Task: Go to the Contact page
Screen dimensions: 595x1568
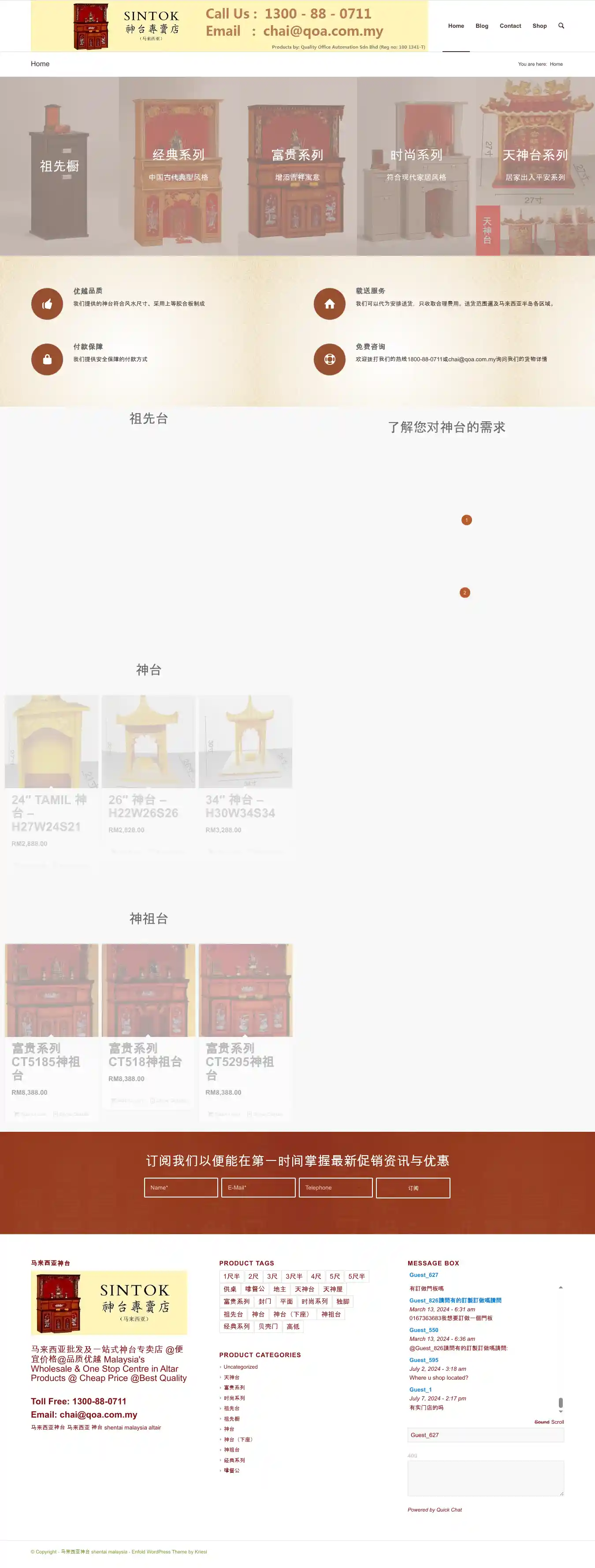Action: point(510,26)
